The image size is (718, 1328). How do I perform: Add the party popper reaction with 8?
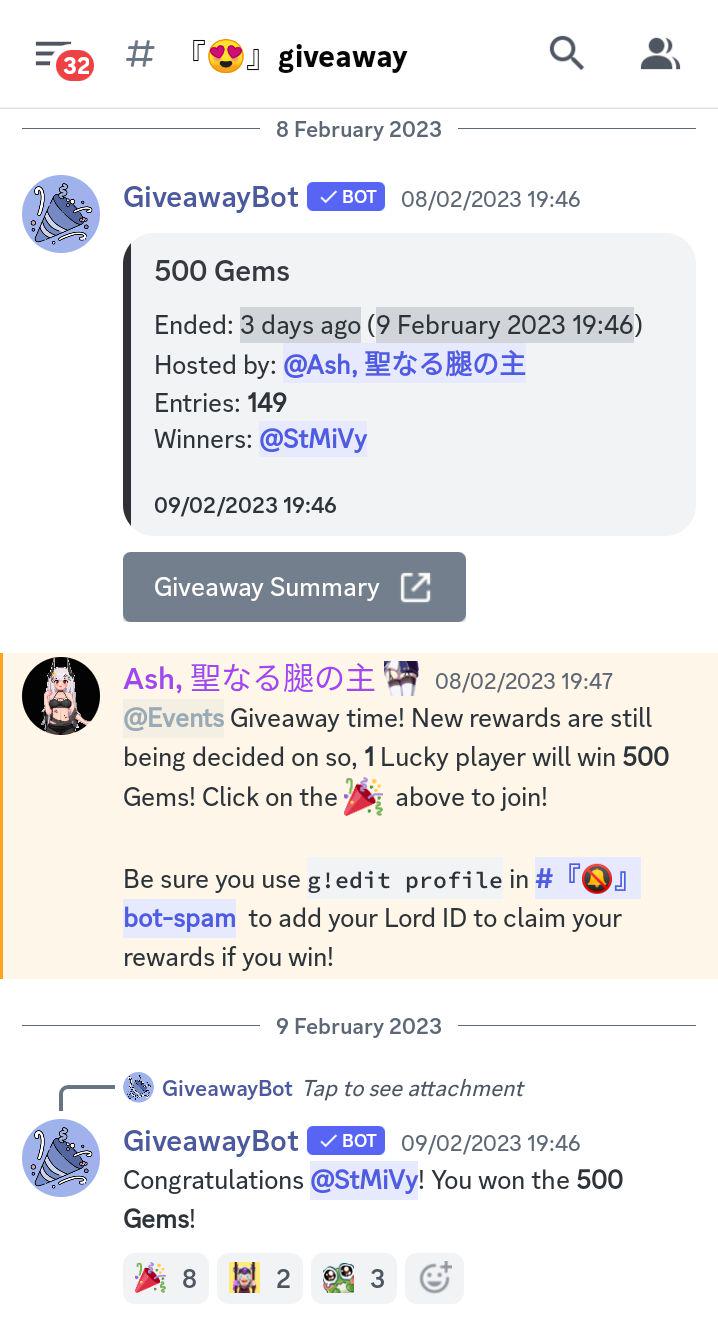[166, 1278]
